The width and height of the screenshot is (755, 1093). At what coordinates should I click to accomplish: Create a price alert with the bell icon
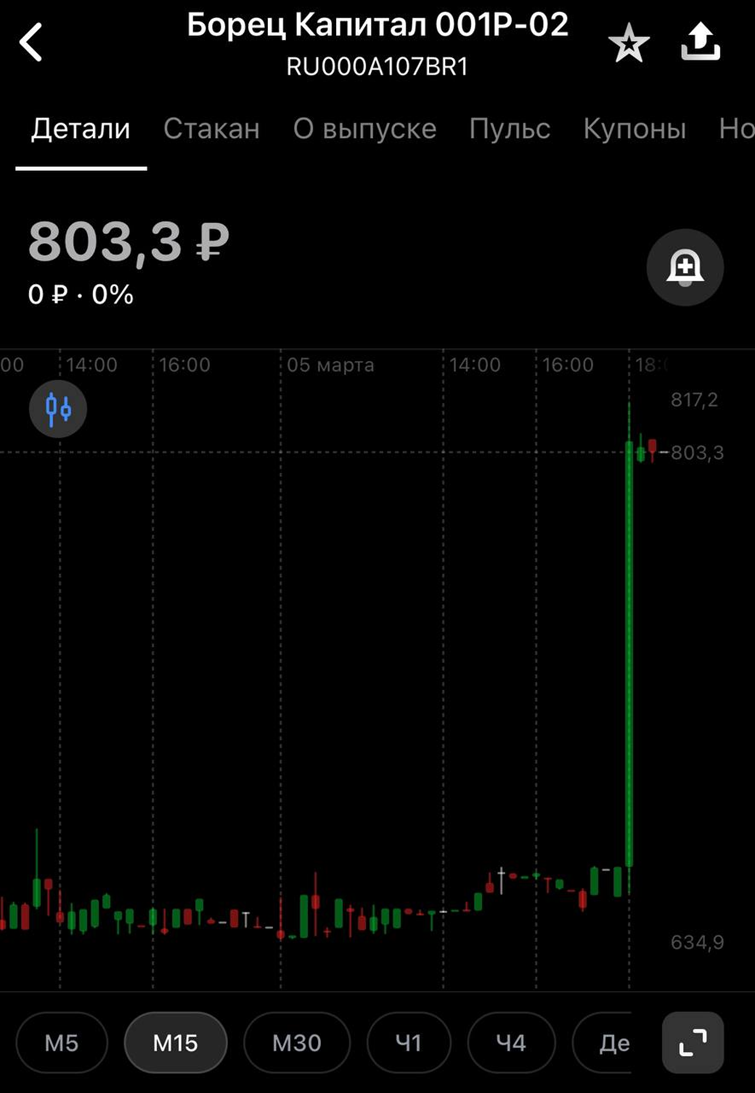tap(685, 267)
